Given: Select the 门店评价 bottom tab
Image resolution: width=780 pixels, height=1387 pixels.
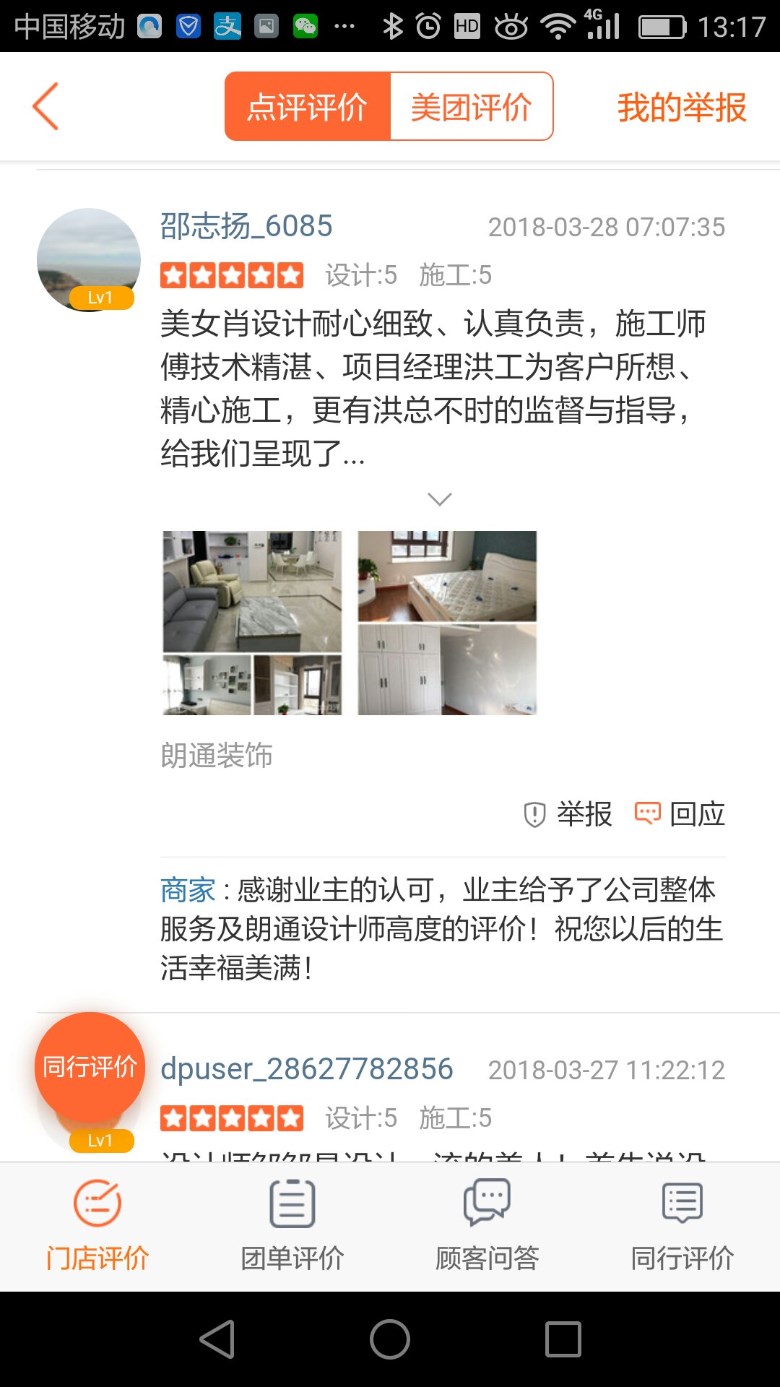Looking at the screenshot, I should pyautogui.click(x=97, y=1226).
